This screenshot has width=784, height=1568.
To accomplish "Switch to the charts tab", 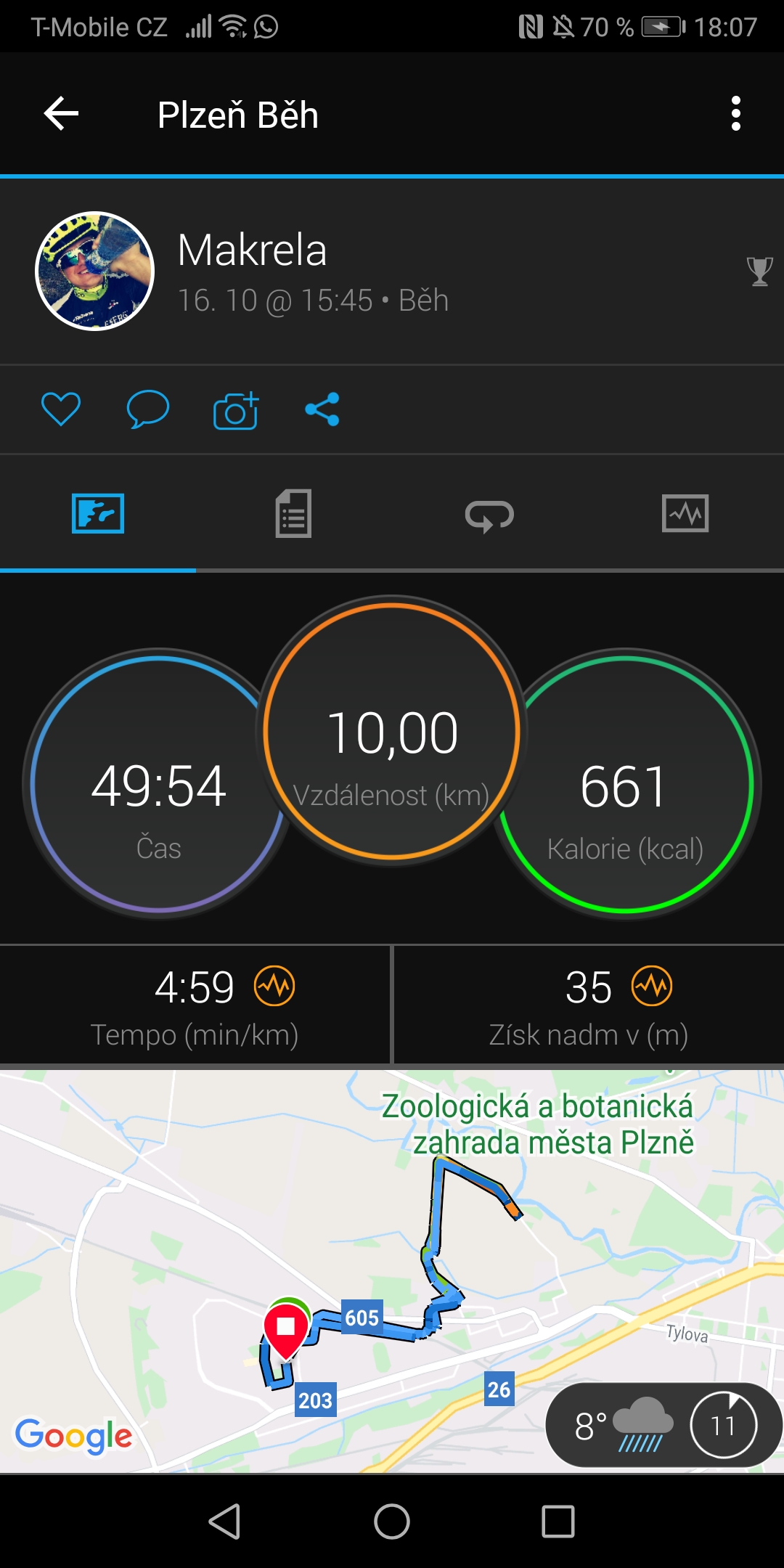I will point(685,513).
